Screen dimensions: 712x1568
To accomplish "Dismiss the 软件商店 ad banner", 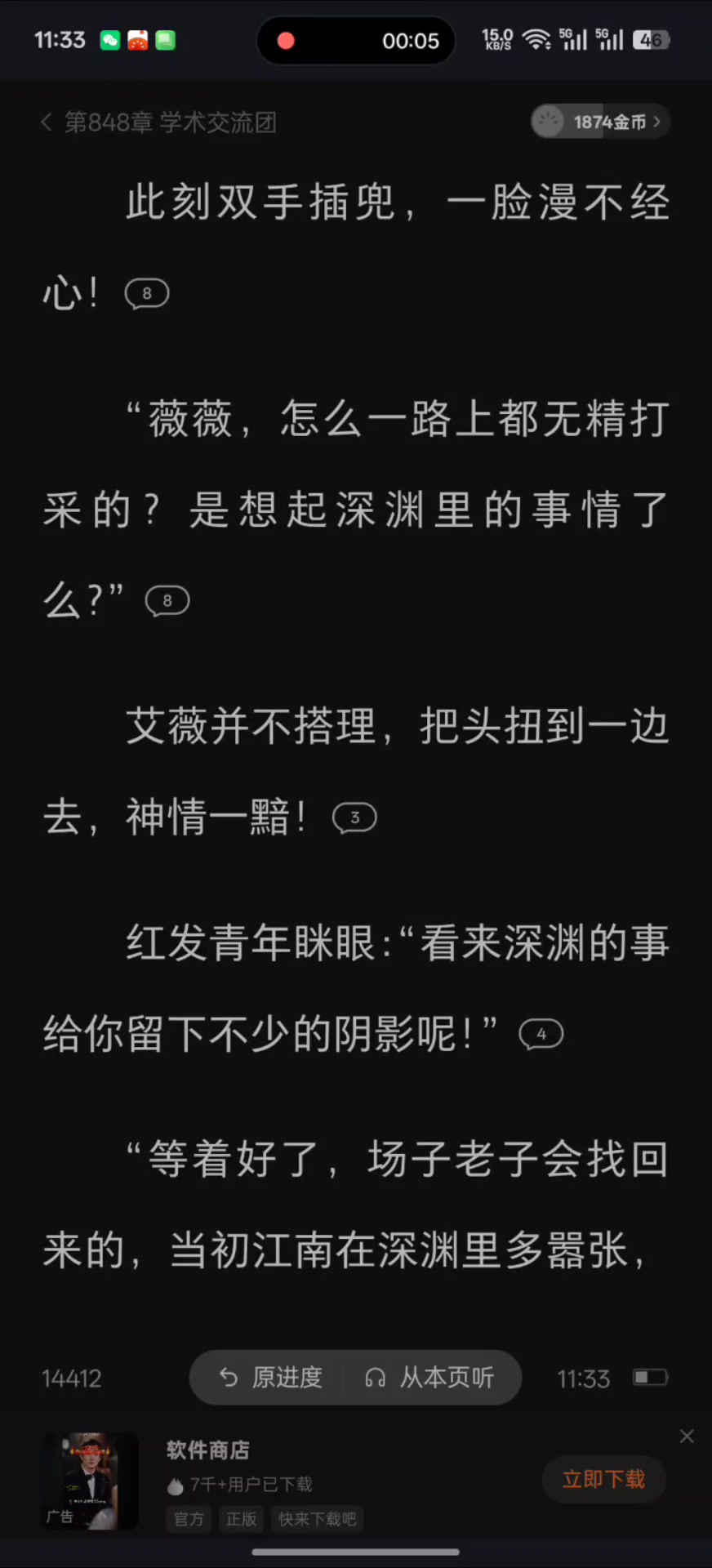I will tap(687, 1436).
